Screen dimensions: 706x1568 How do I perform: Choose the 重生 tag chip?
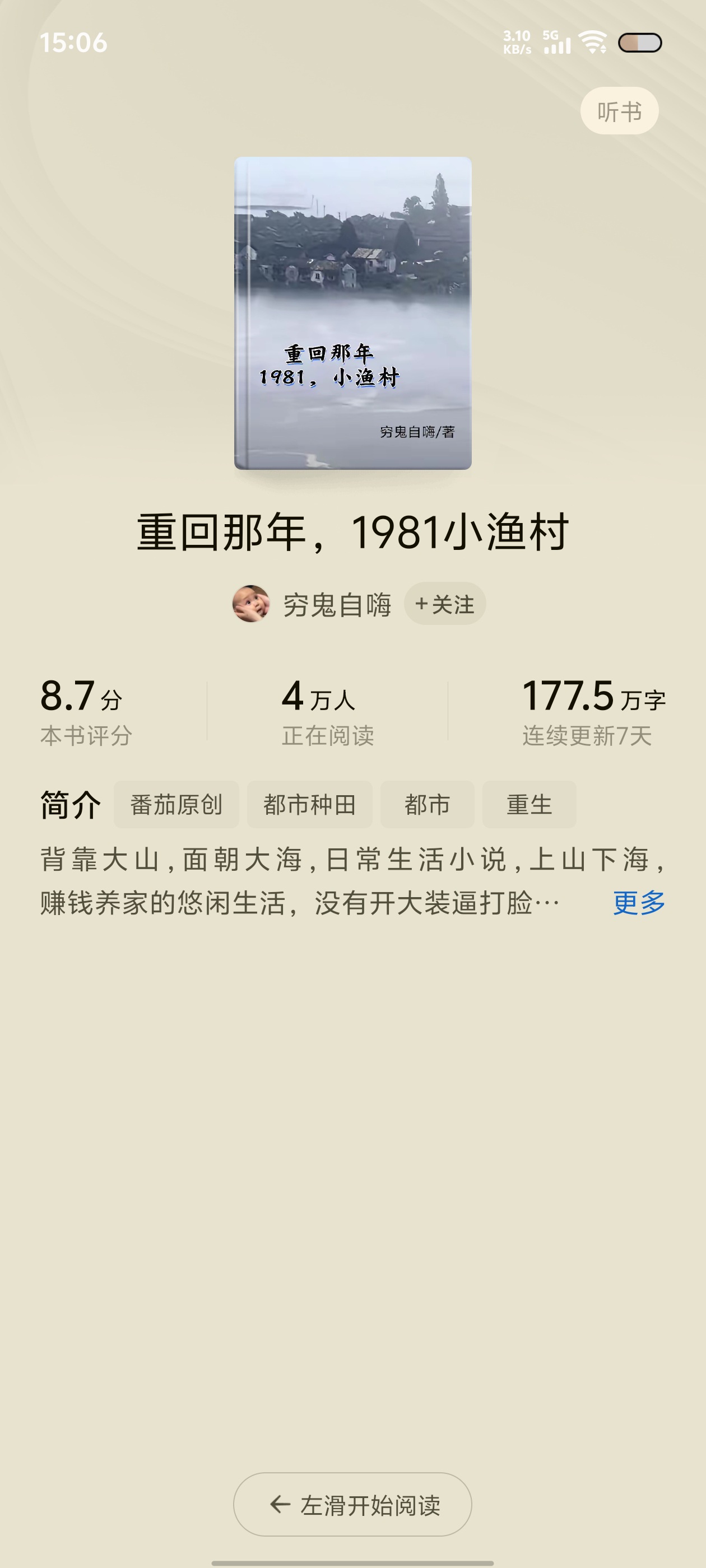point(529,805)
